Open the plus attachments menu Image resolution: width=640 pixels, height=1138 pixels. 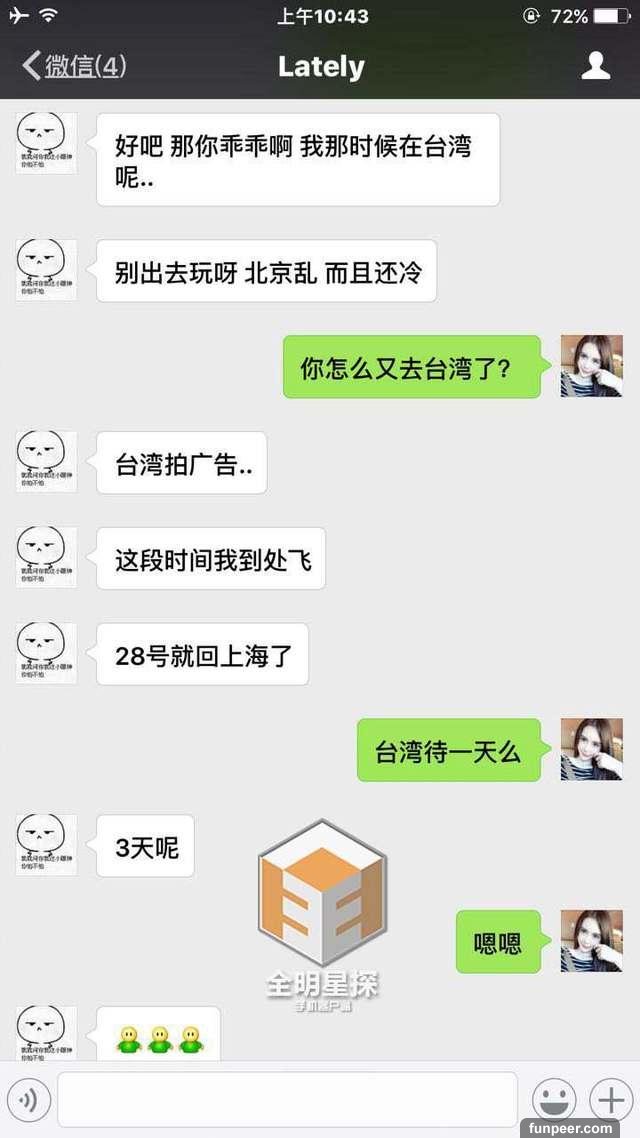(609, 1100)
